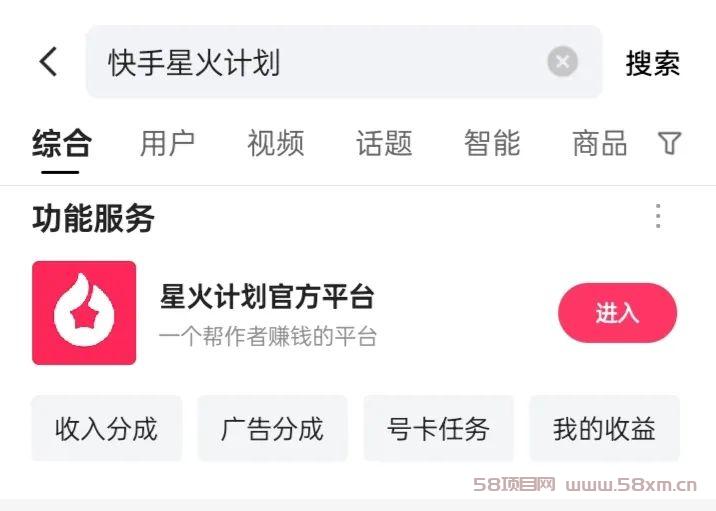
Task: Open the filter funnel icon
Action: (669, 143)
